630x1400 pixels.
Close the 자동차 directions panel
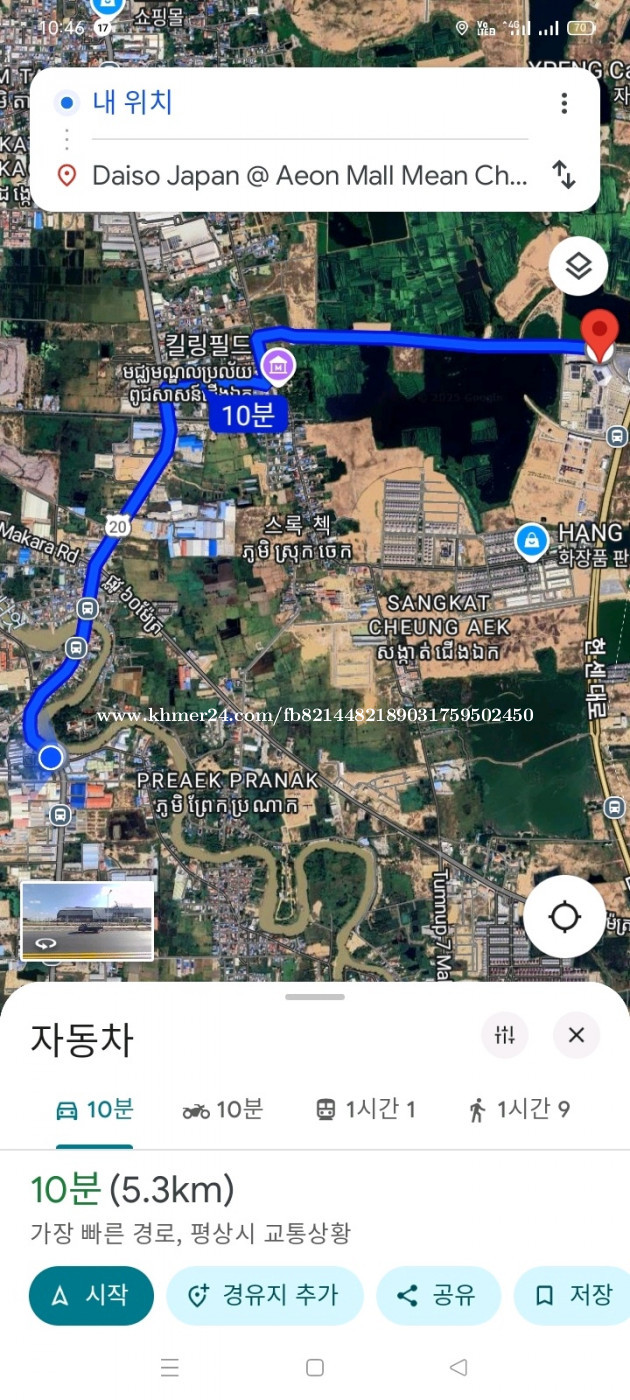(576, 1035)
